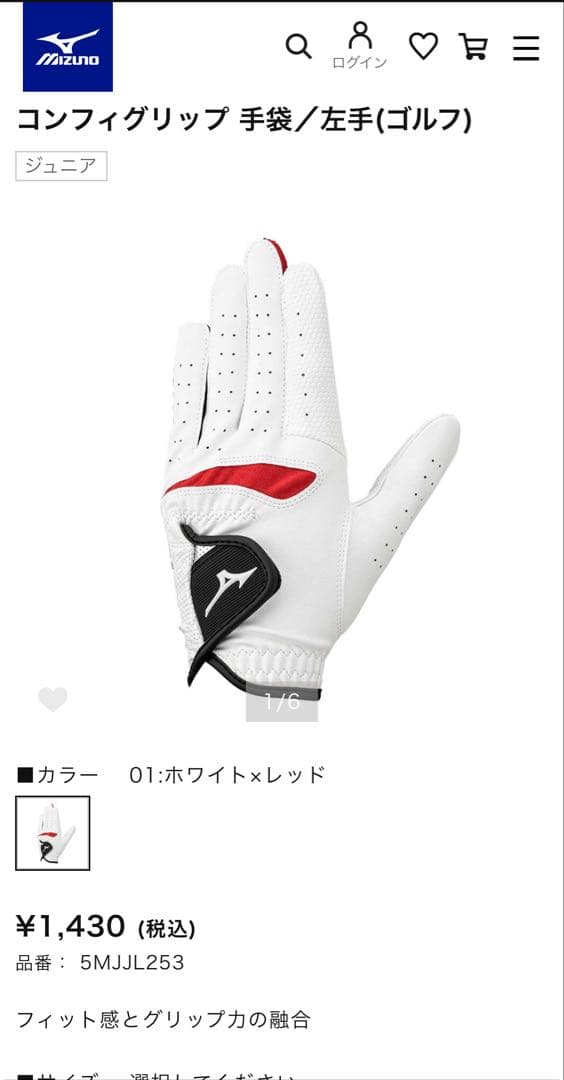This screenshot has width=564, height=1080.
Task: Select the ホワイト×レッド color swatch
Action: (53, 833)
